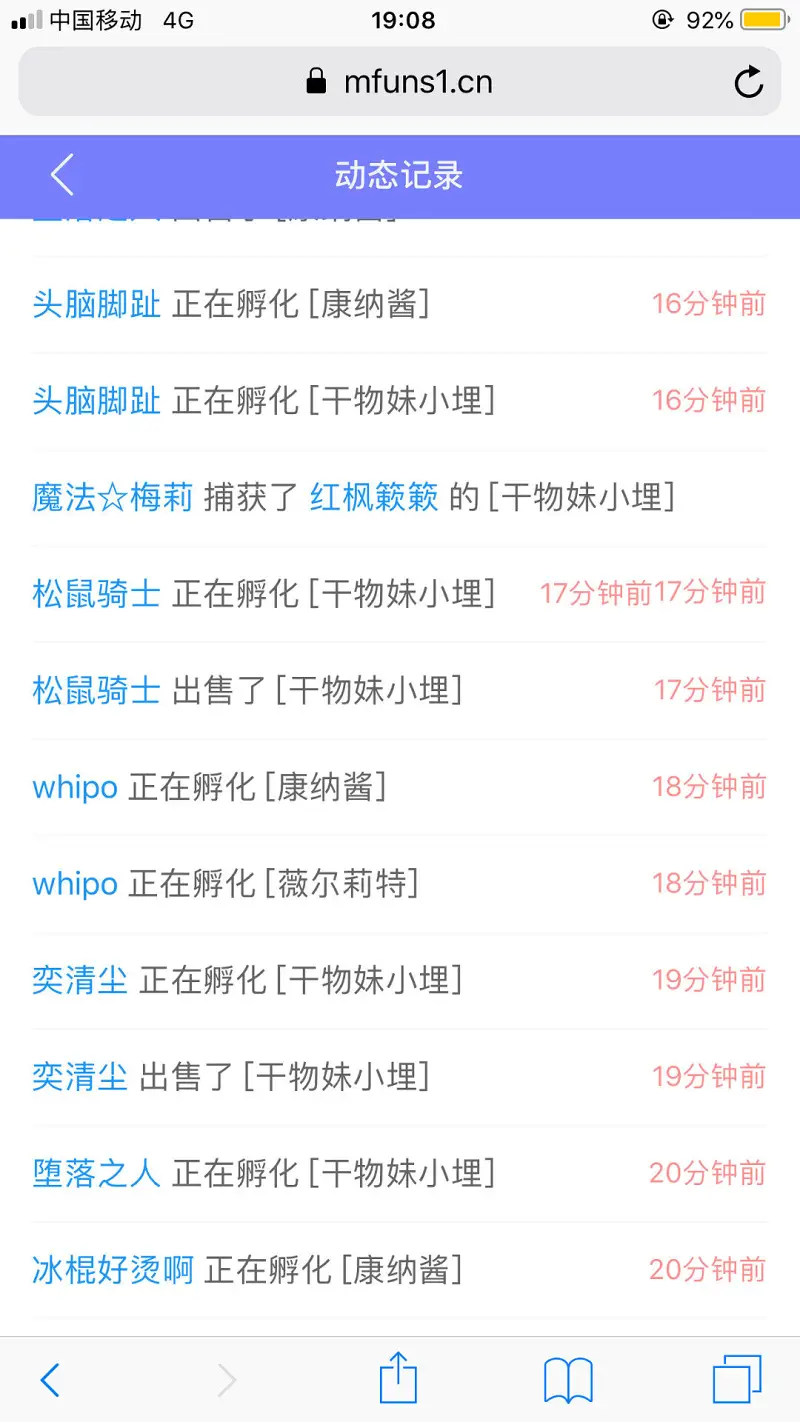Viewport: 800px width, 1422px height.
Task: Open user 魔法☆梅莉's profile link
Action: click(x=112, y=497)
